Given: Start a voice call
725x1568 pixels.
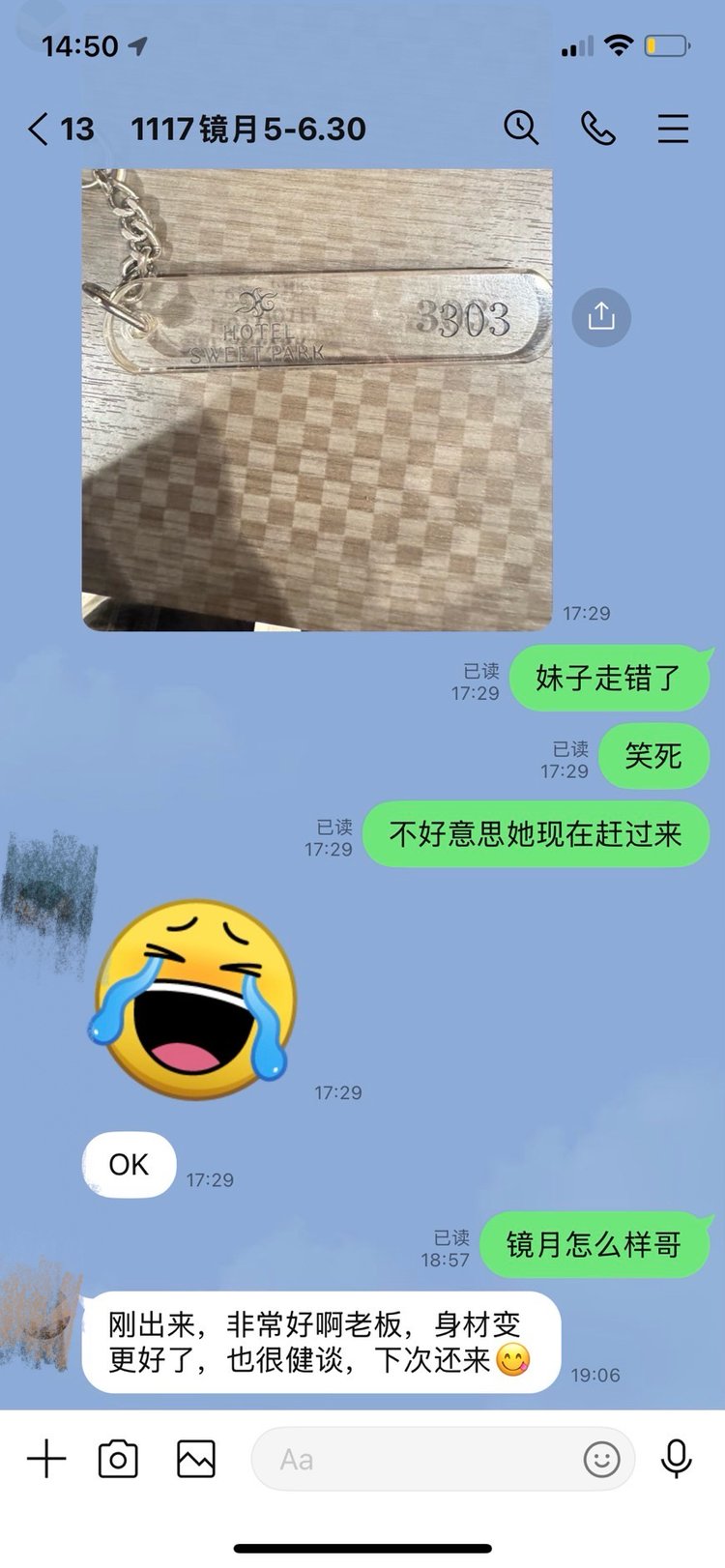Looking at the screenshot, I should tap(597, 128).
